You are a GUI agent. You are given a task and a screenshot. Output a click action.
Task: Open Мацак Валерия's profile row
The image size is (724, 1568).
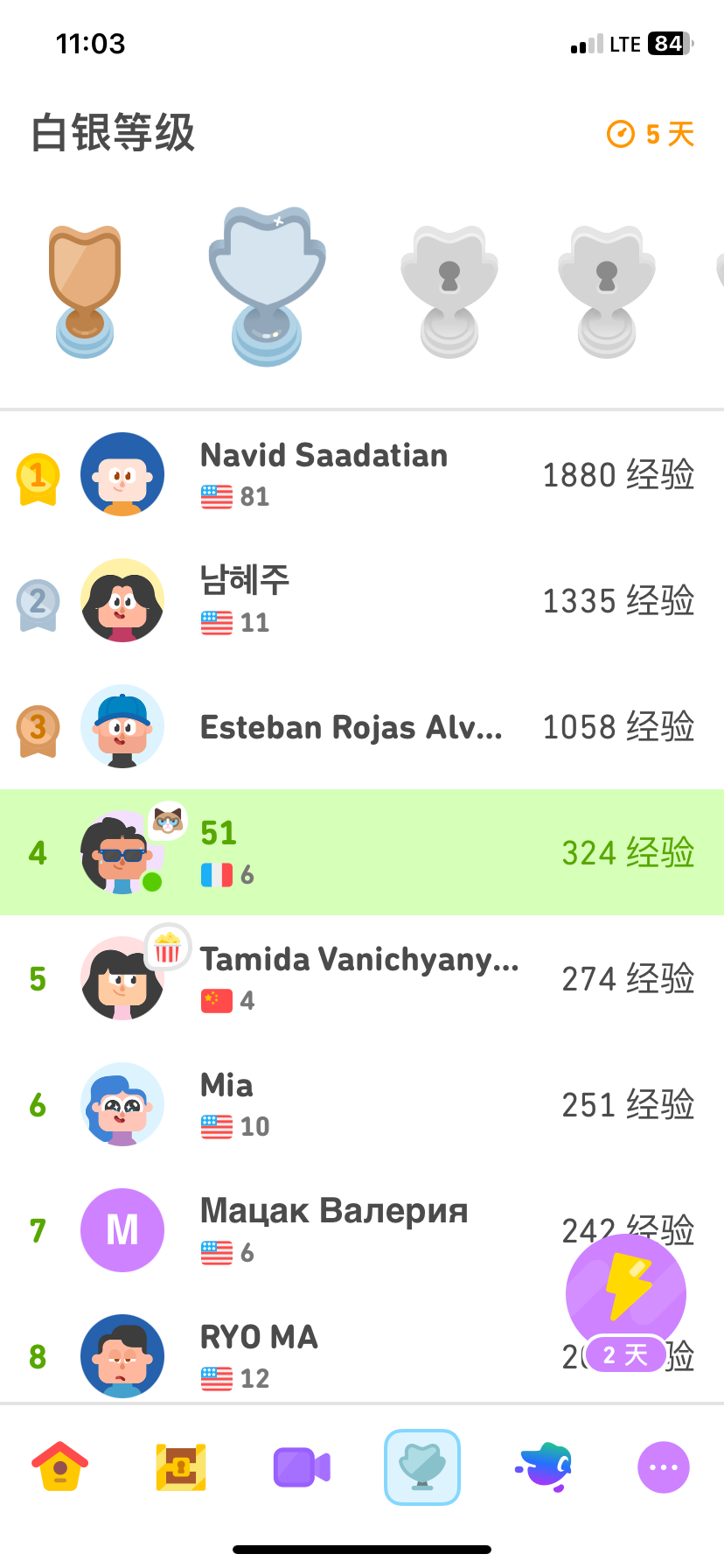pyautogui.click(x=362, y=1230)
